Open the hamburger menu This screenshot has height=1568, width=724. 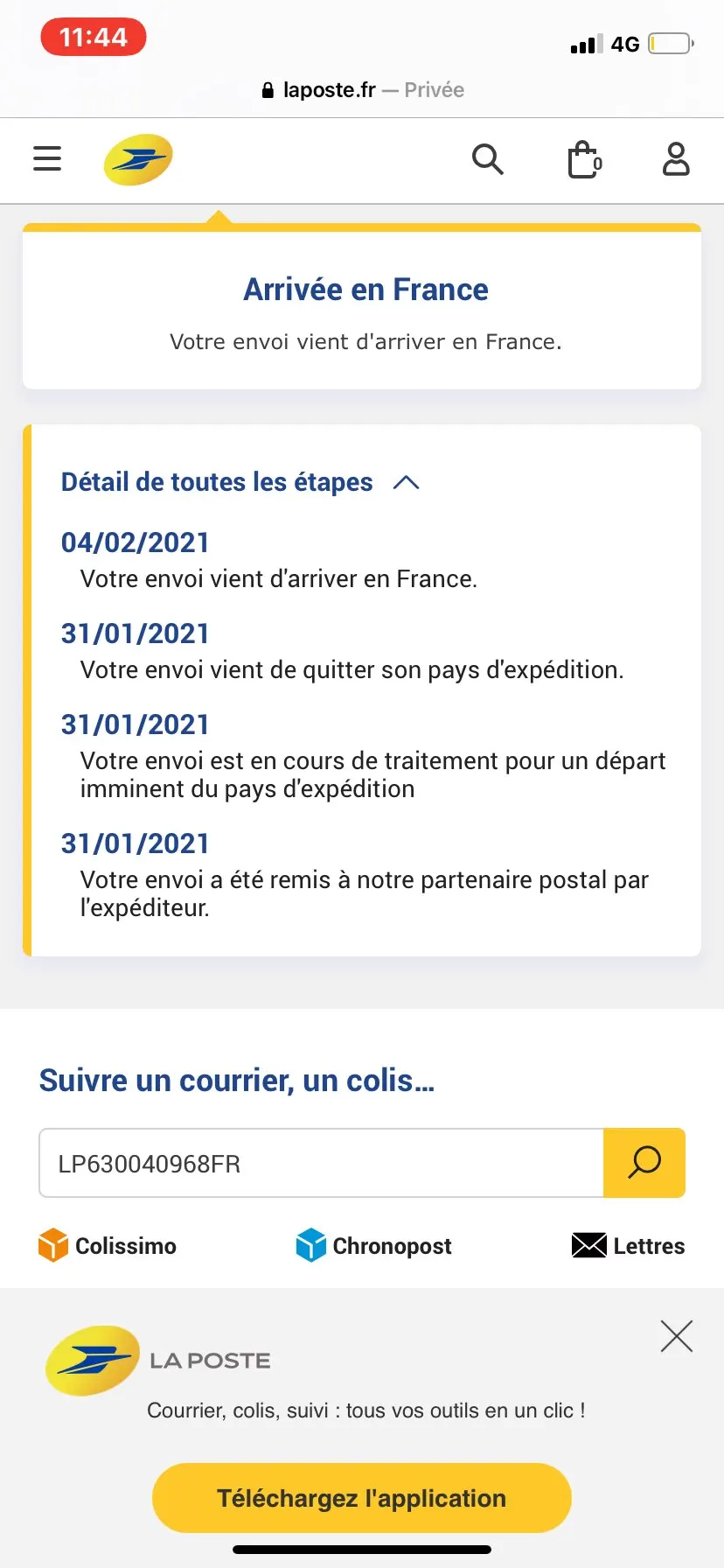coord(47,159)
